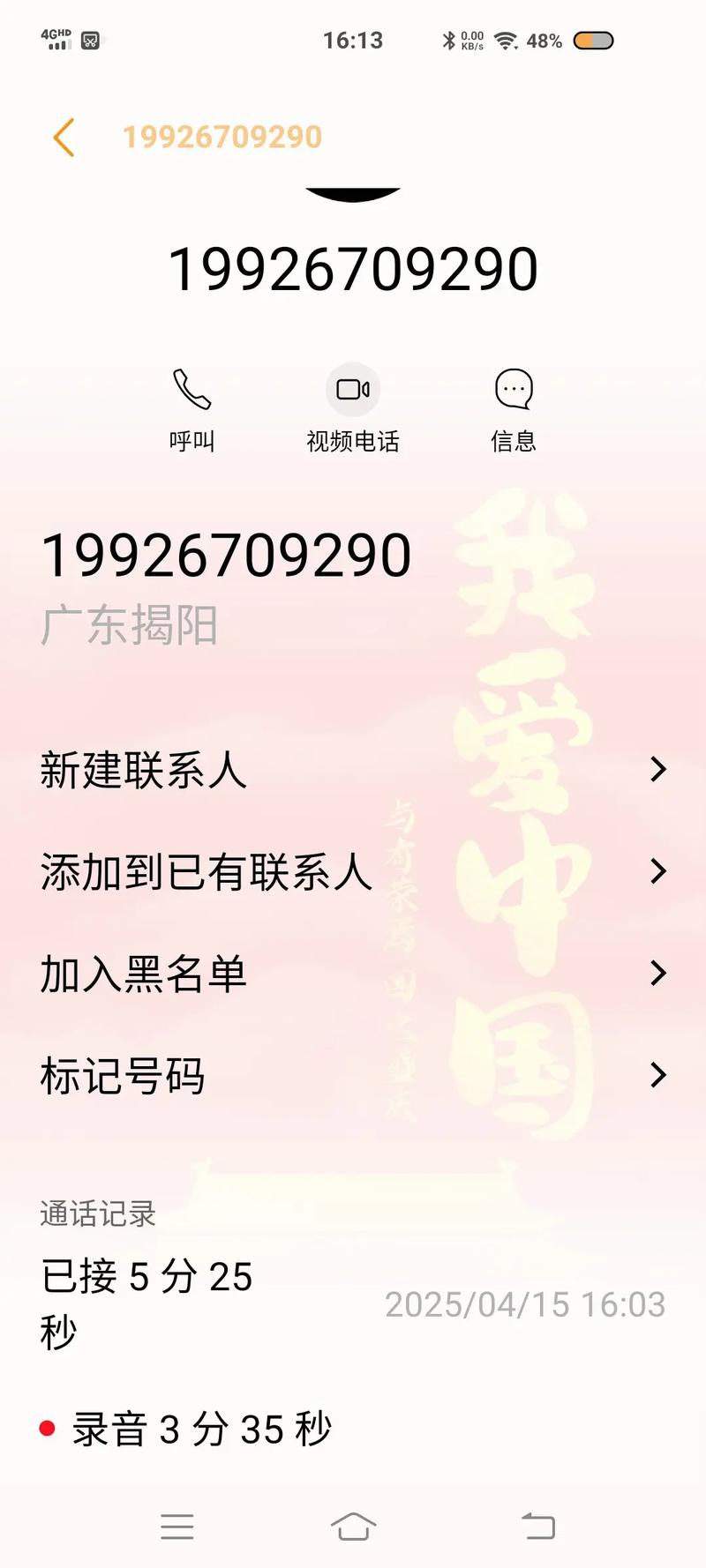Expand 添加到已有联系人 option
The width and height of the screenshot is (706, 1568).
(x=353, y=872)
